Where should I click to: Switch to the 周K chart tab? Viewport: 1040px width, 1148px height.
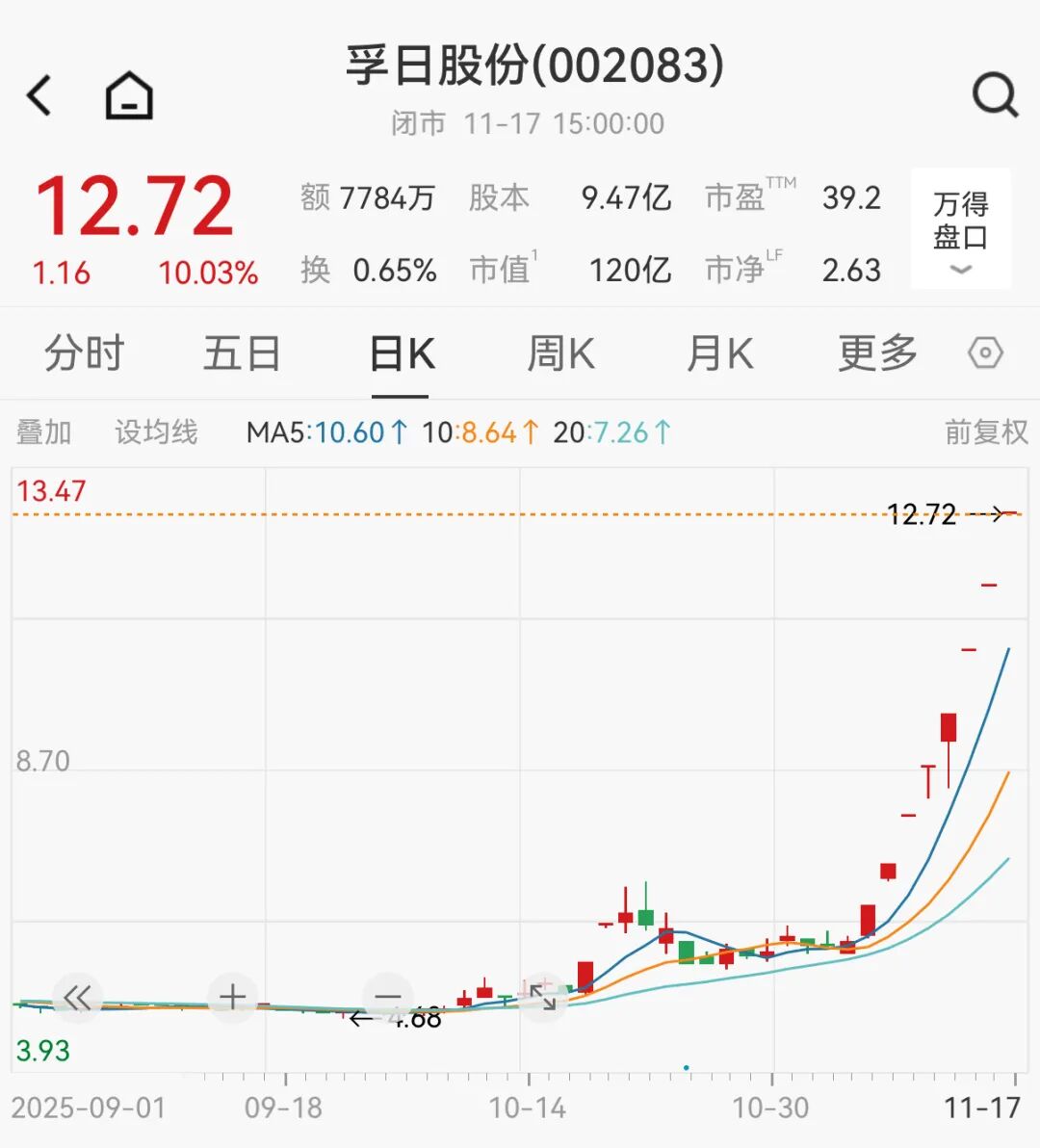click(x=560, y=353)
